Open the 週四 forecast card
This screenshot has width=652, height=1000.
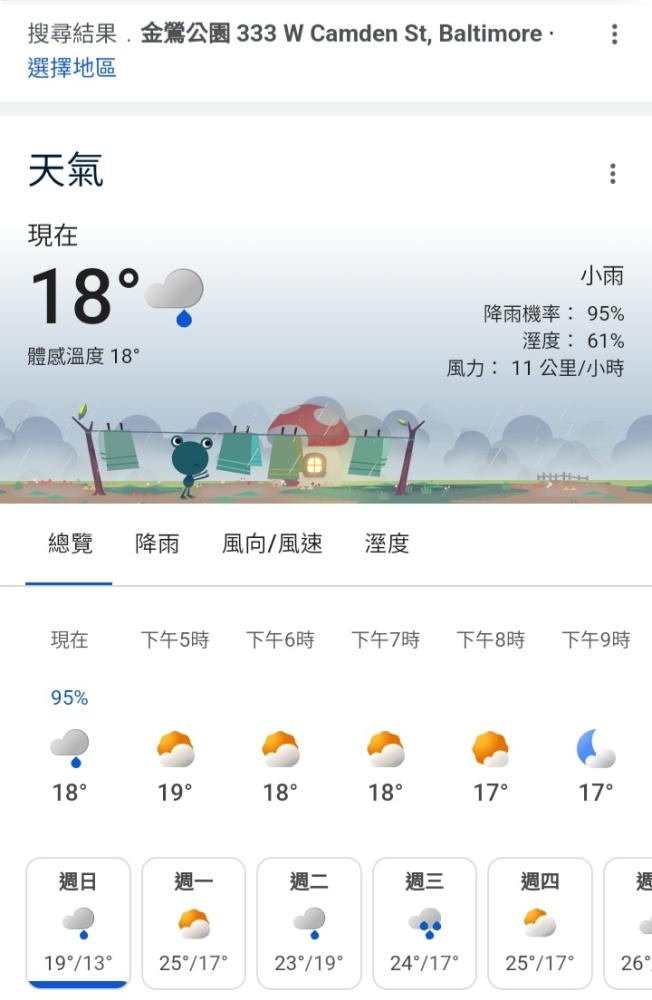(540, 922)
